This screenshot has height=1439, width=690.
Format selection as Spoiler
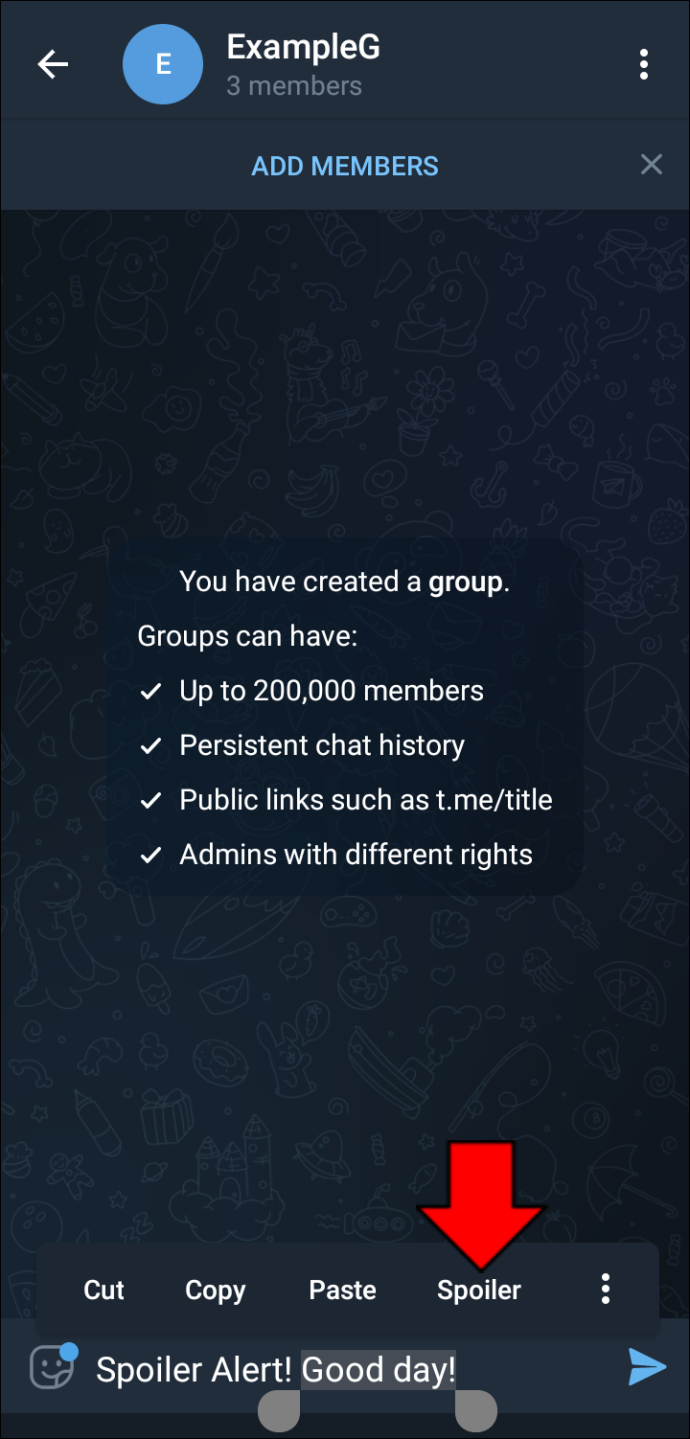(x=479, y=1290)
